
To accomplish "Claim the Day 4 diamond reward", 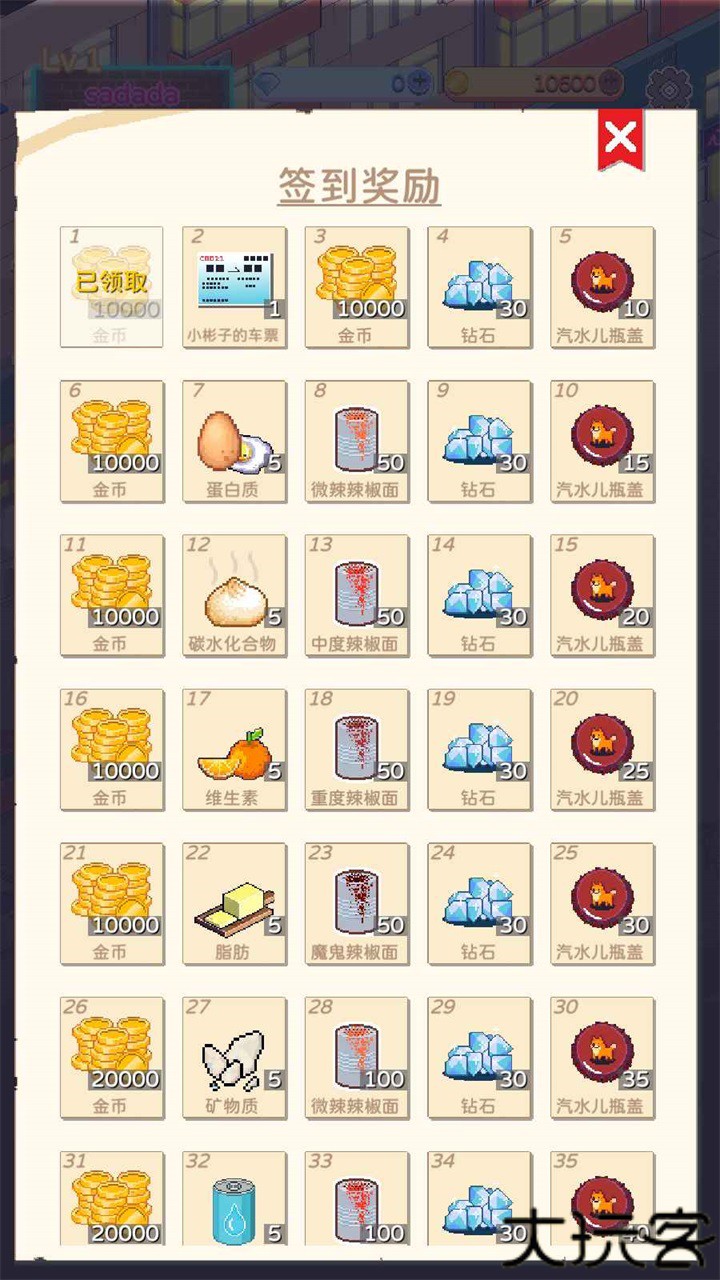I will [x=478, y=287].
